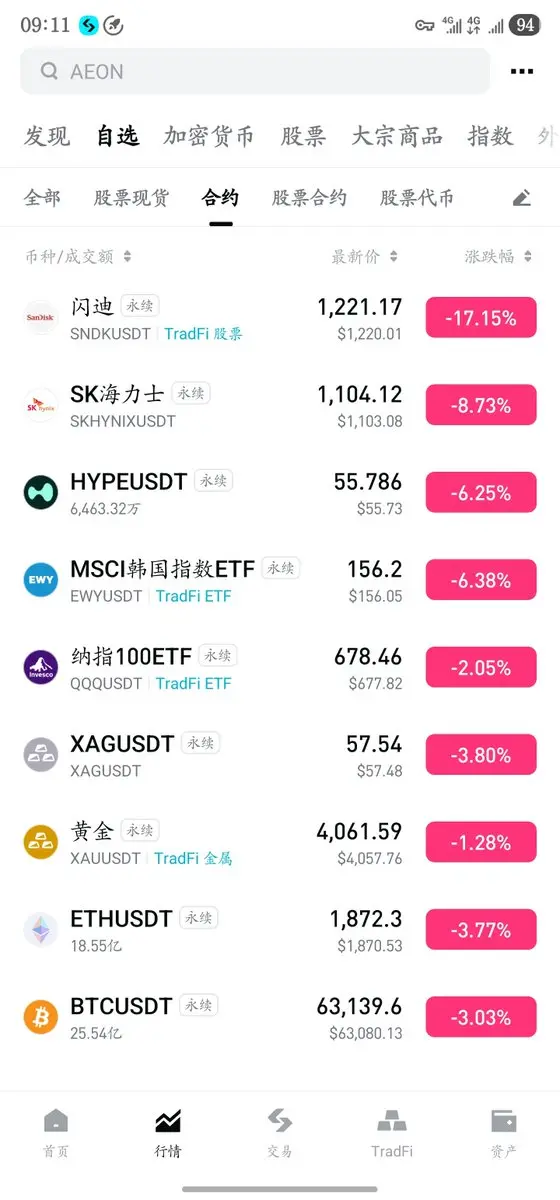Select the 大宗商品 tab
Screen dimensions: 560x1200
[x=397, y=136]
